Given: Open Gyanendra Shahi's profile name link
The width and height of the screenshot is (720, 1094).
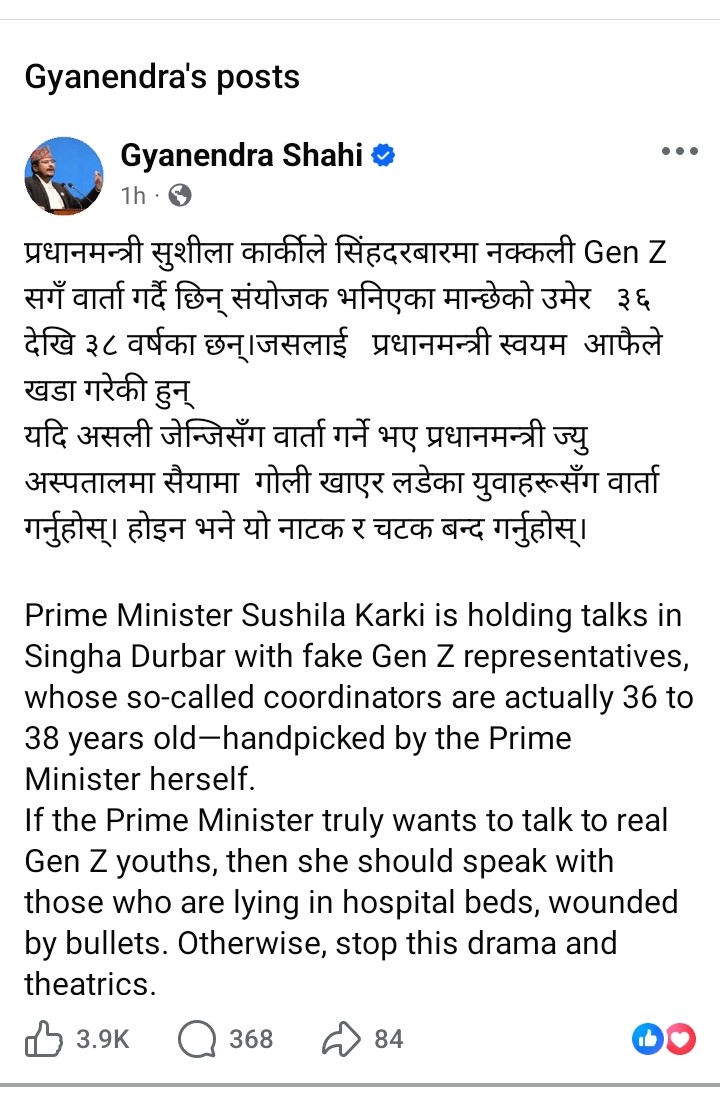Looking at the screenshot, I should click(x=241, y=155).
